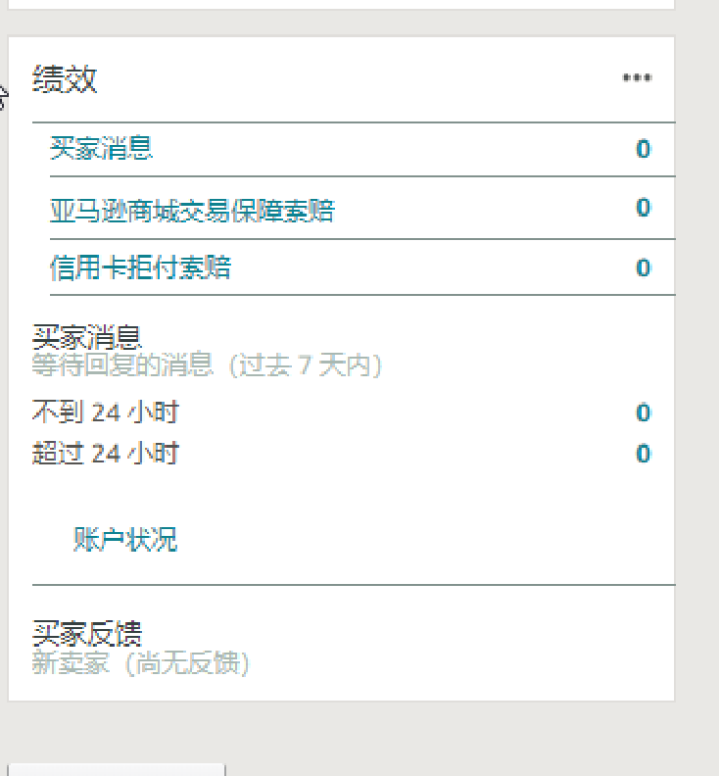View count for 超过 24 小时 messages

[643, 454]
